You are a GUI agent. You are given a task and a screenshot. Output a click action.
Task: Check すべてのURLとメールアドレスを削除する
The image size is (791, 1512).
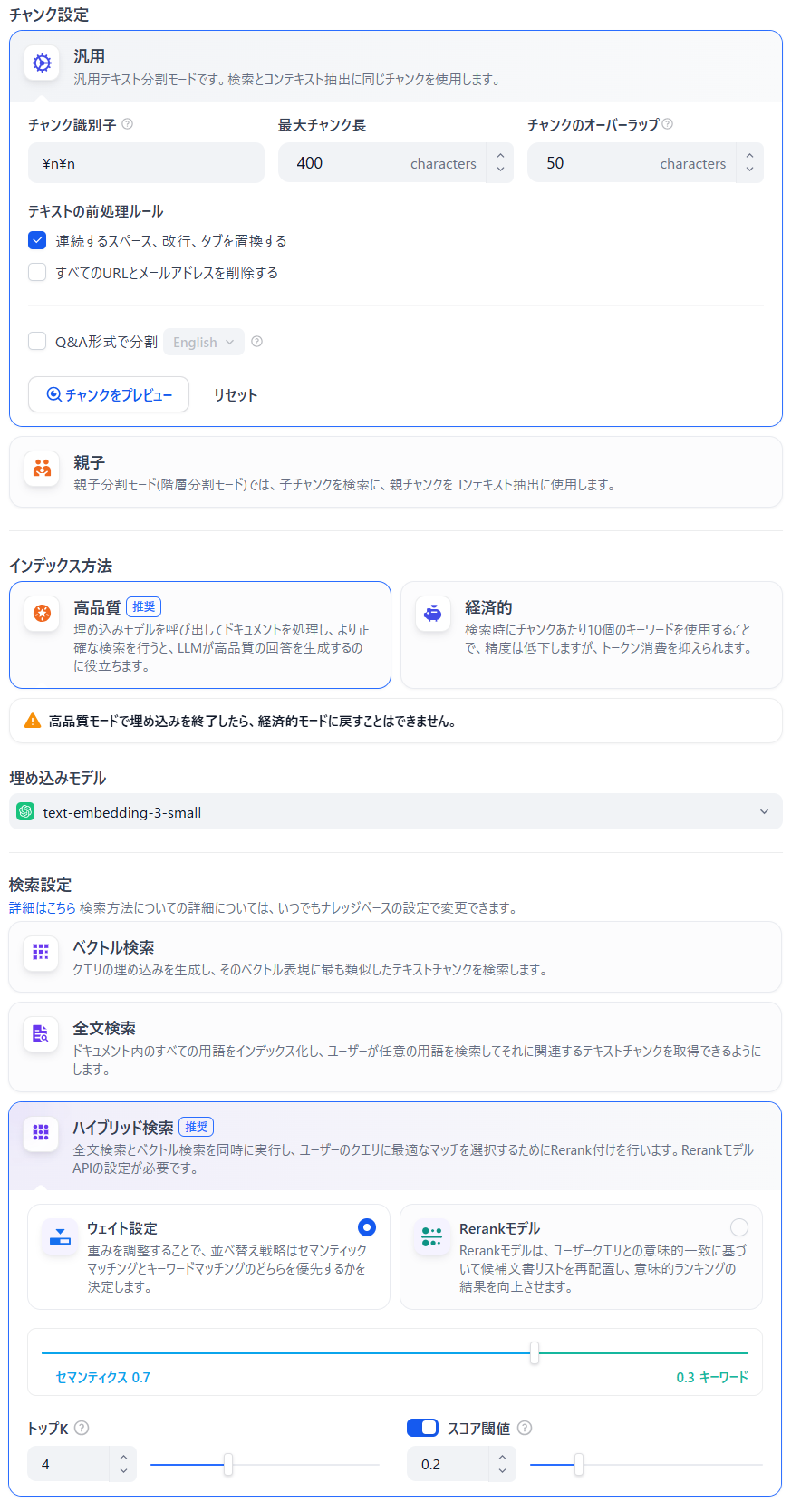[37, 272]
